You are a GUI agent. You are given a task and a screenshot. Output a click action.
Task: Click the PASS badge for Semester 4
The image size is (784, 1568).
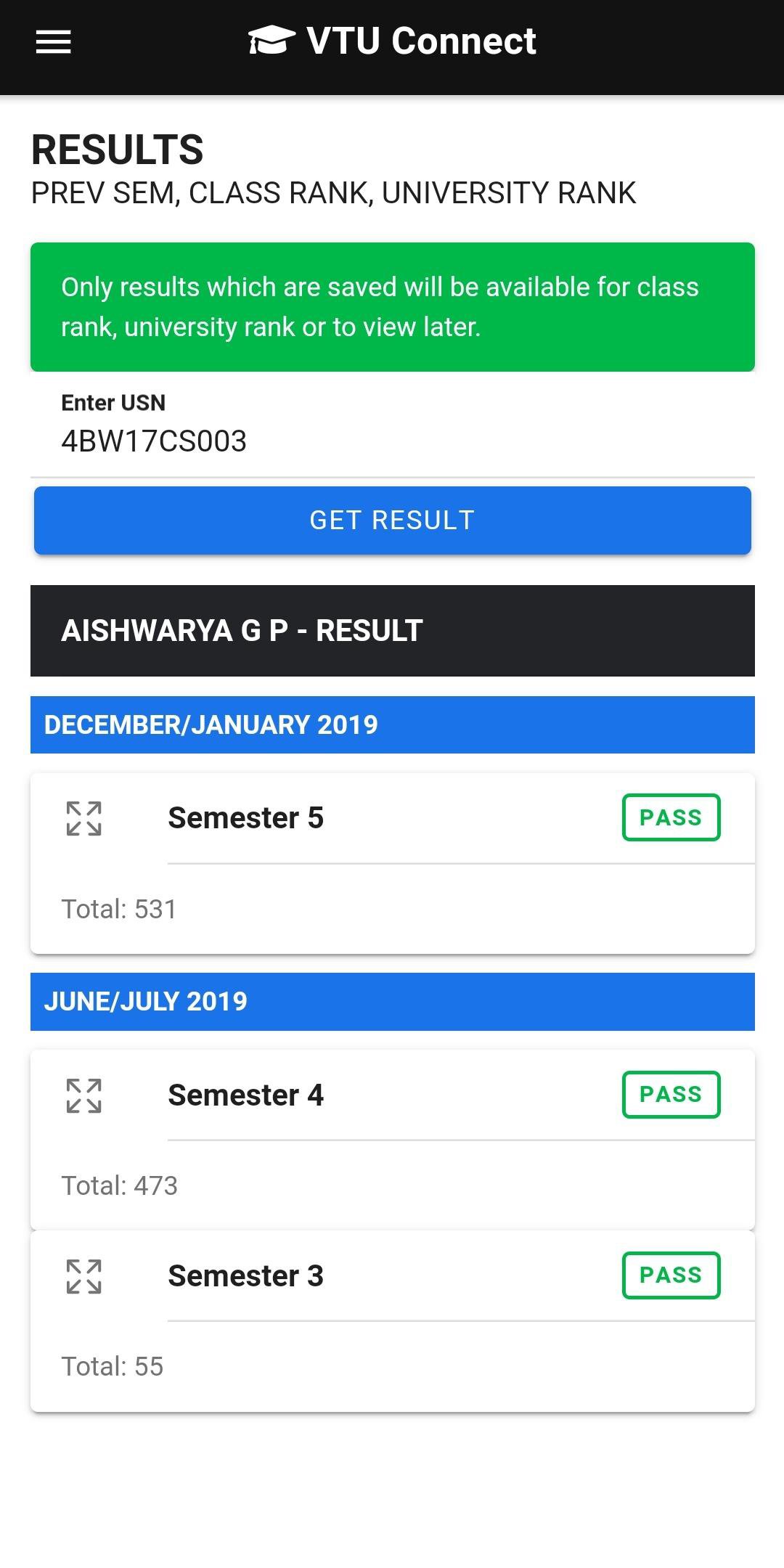click(671, 1094)
